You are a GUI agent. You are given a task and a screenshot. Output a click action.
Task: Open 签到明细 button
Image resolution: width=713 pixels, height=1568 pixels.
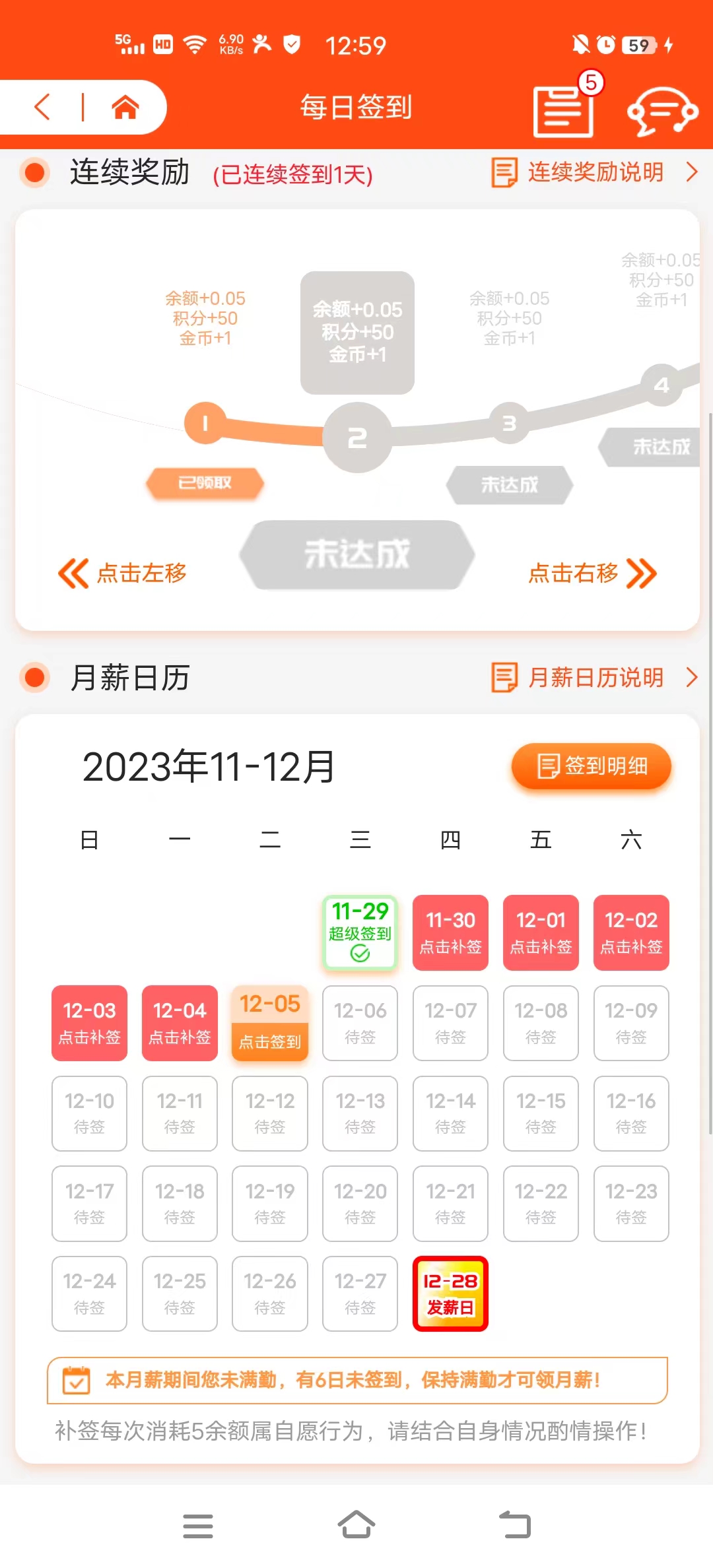[591, 766]
